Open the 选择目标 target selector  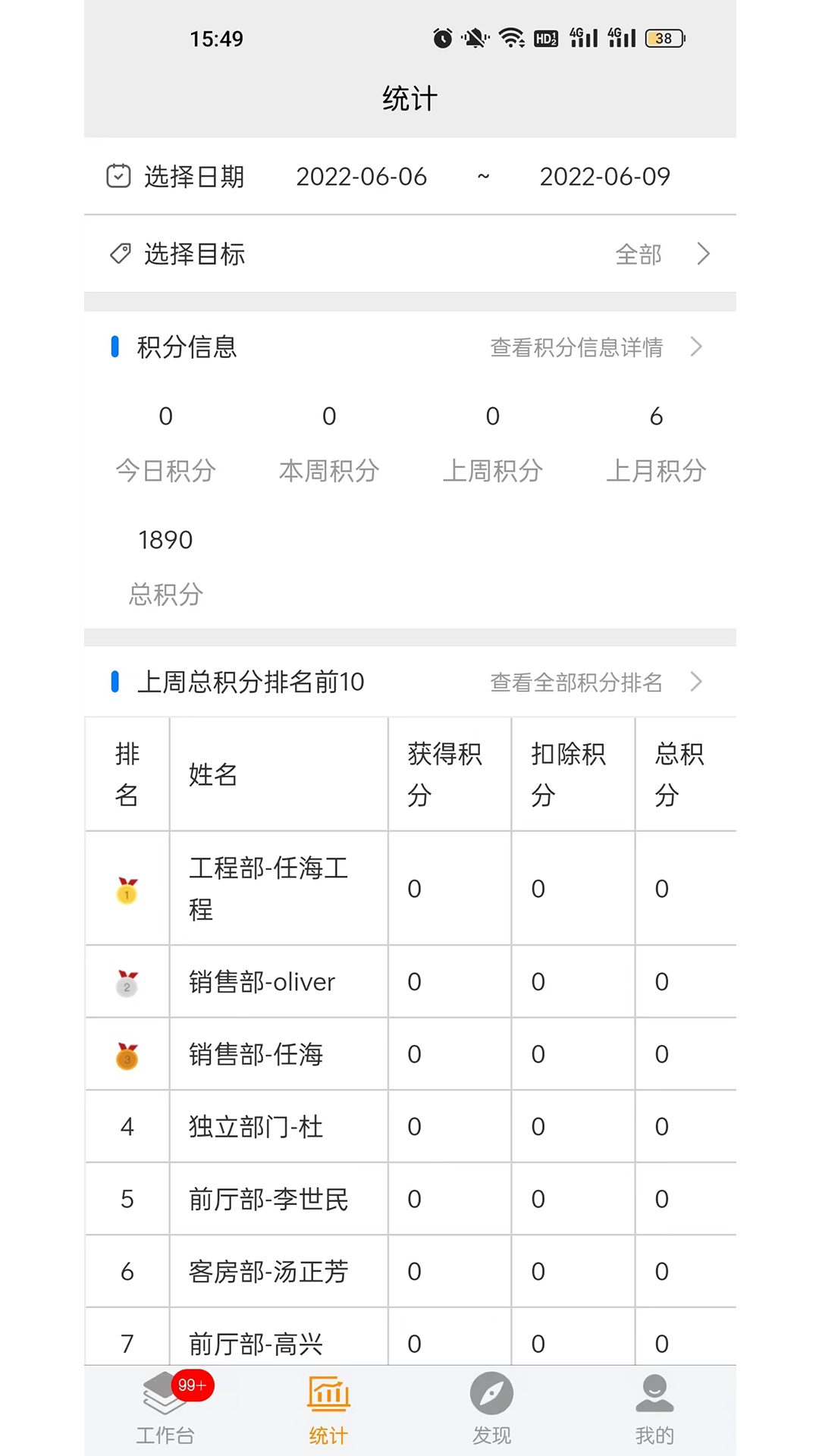[x=409, y=254]
